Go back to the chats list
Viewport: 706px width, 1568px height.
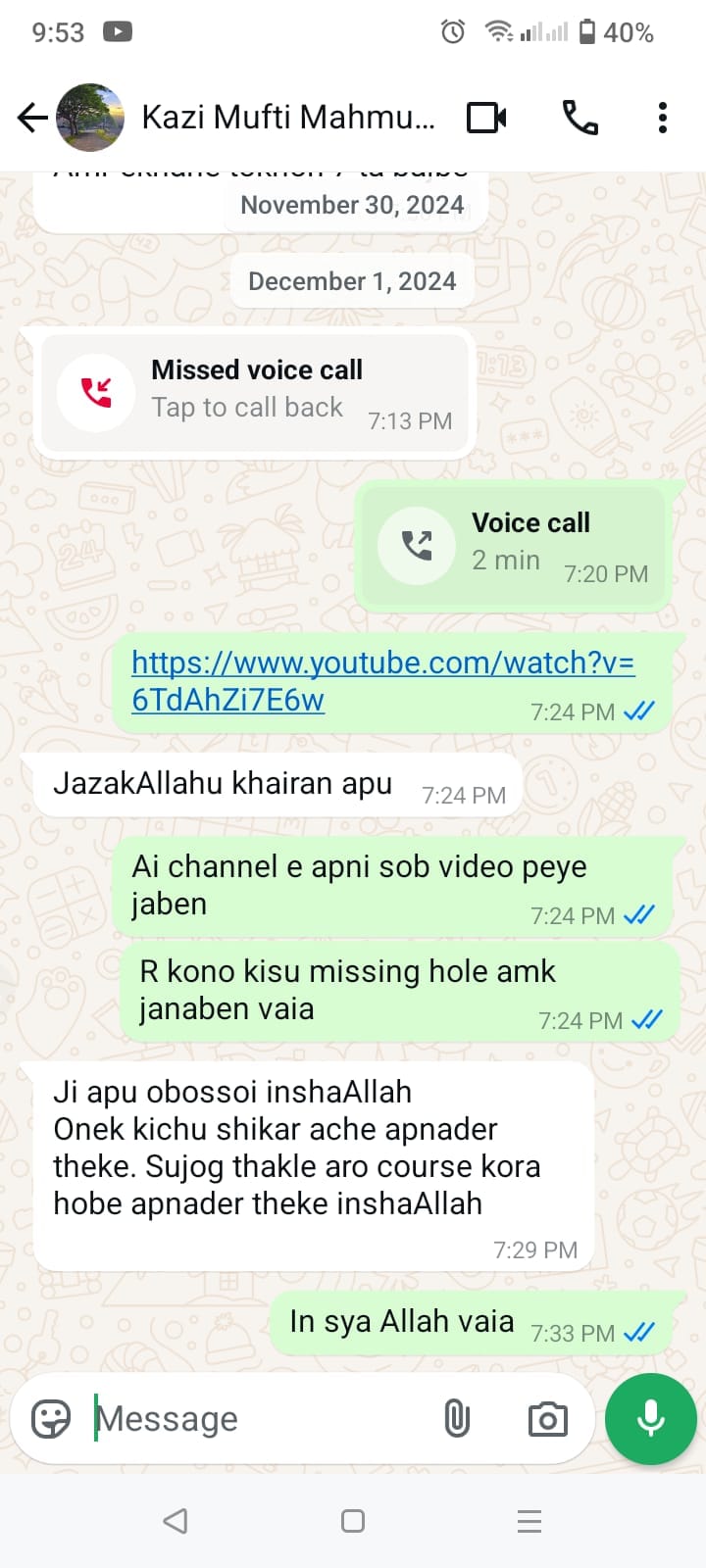coord(32,118)
